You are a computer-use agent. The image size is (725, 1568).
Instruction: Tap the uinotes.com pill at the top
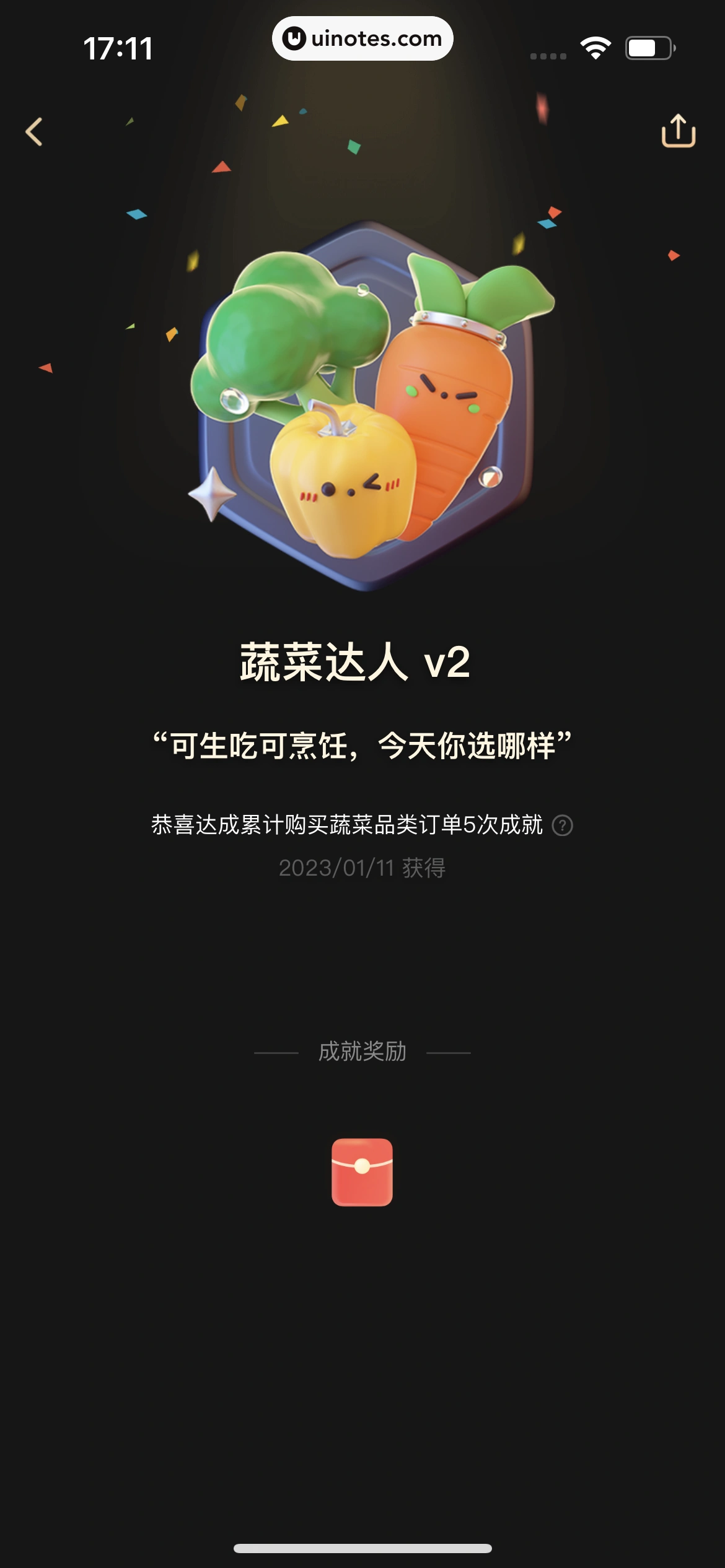click(362, 38)
